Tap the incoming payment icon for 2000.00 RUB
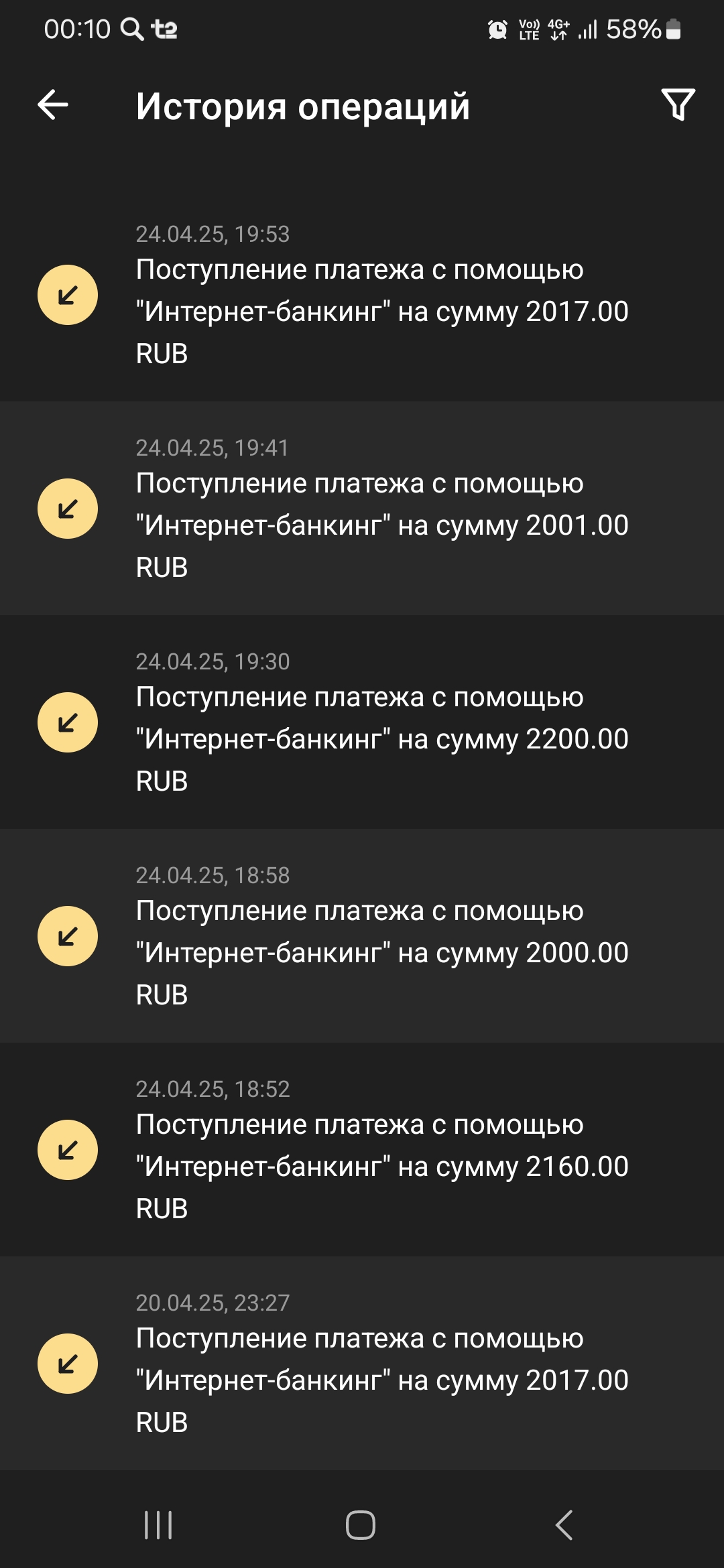724x1568 pixels. click(67, 936)
